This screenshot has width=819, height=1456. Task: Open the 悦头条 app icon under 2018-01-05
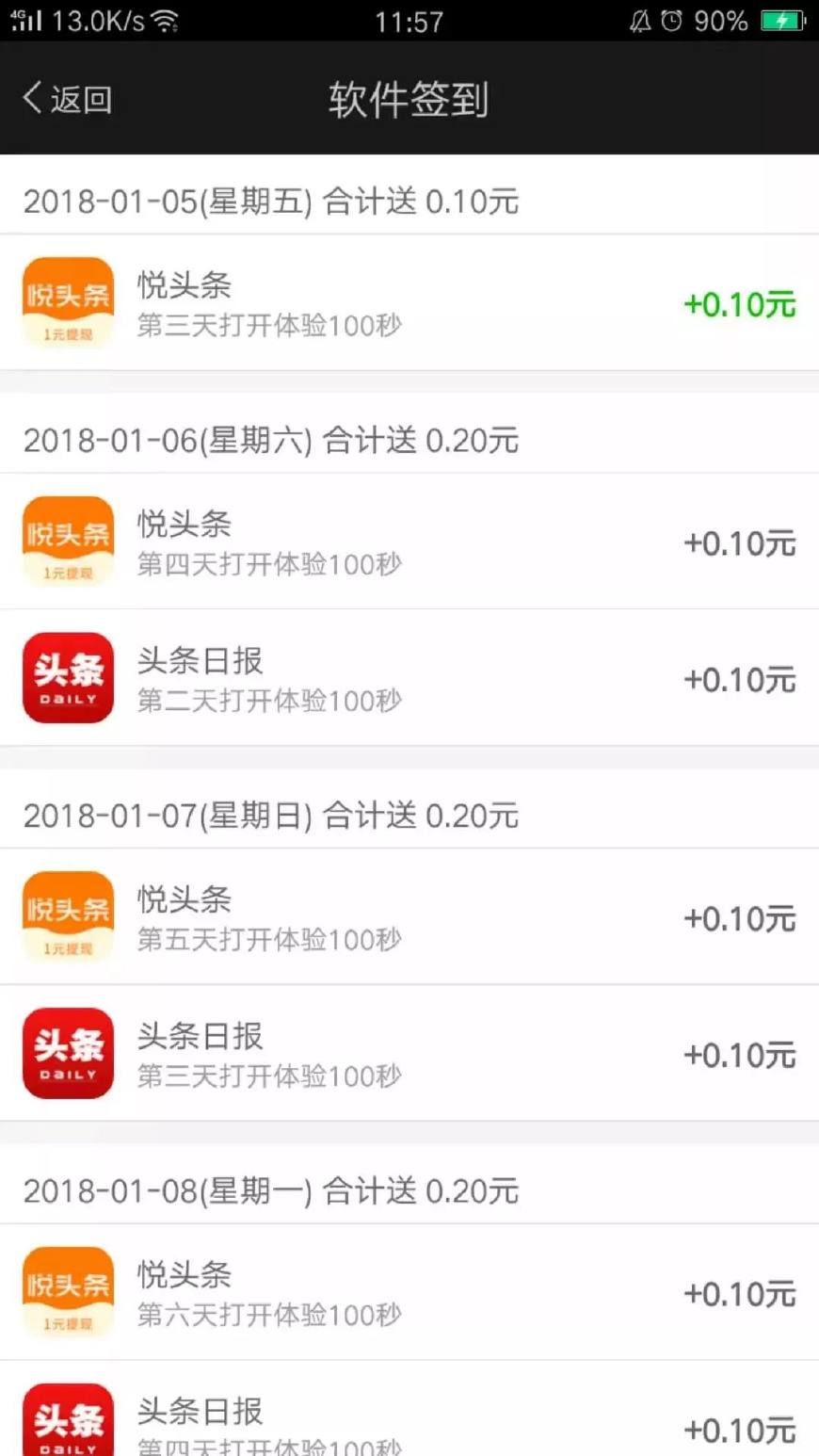coord(67,301)
